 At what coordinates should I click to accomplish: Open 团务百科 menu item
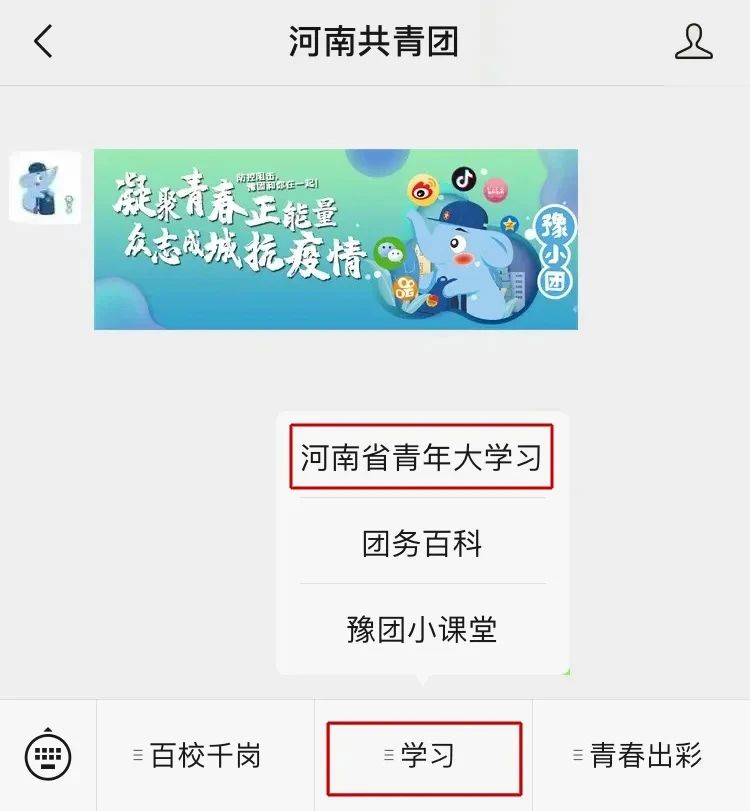click(422, 543)
